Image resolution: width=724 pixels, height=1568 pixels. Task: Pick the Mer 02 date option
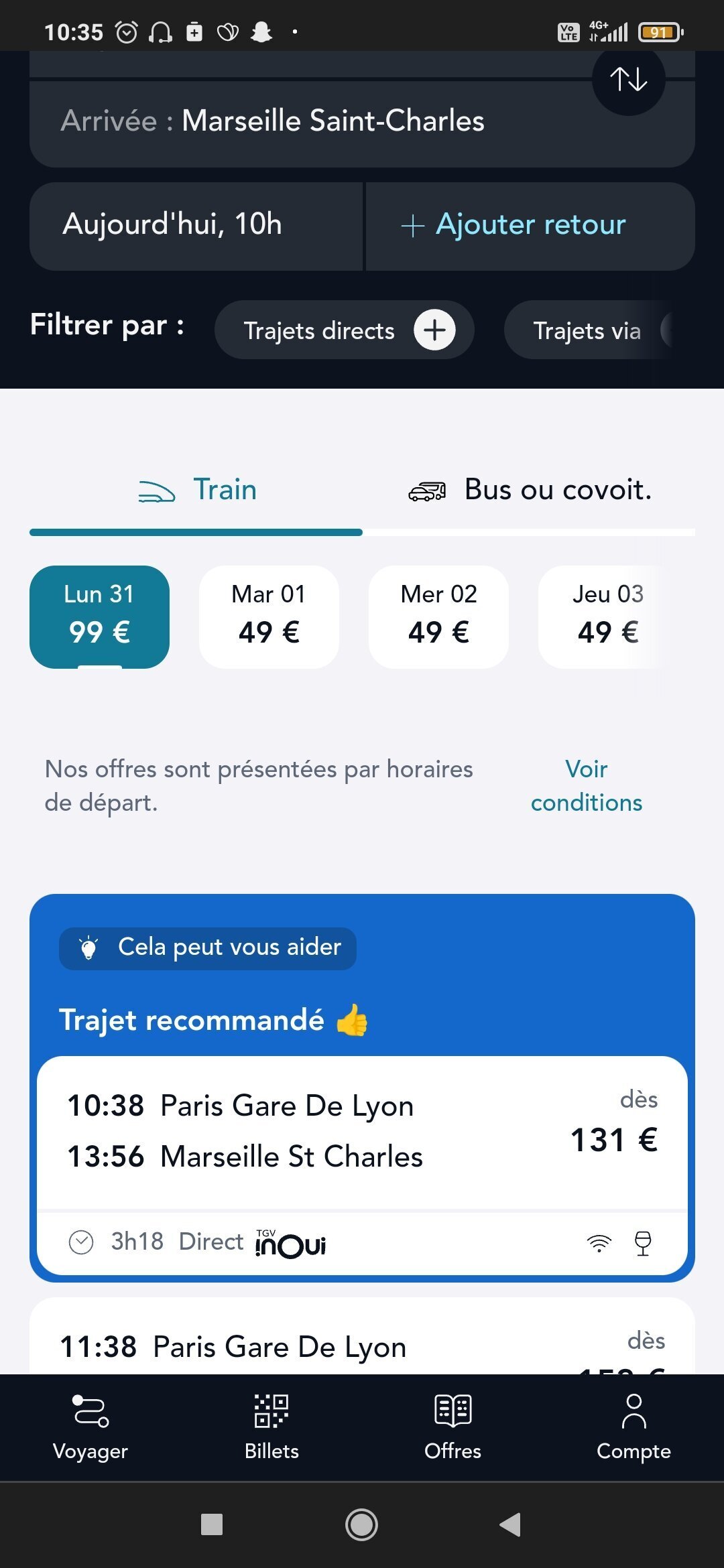pyautogui.click(x=438, y=616)
